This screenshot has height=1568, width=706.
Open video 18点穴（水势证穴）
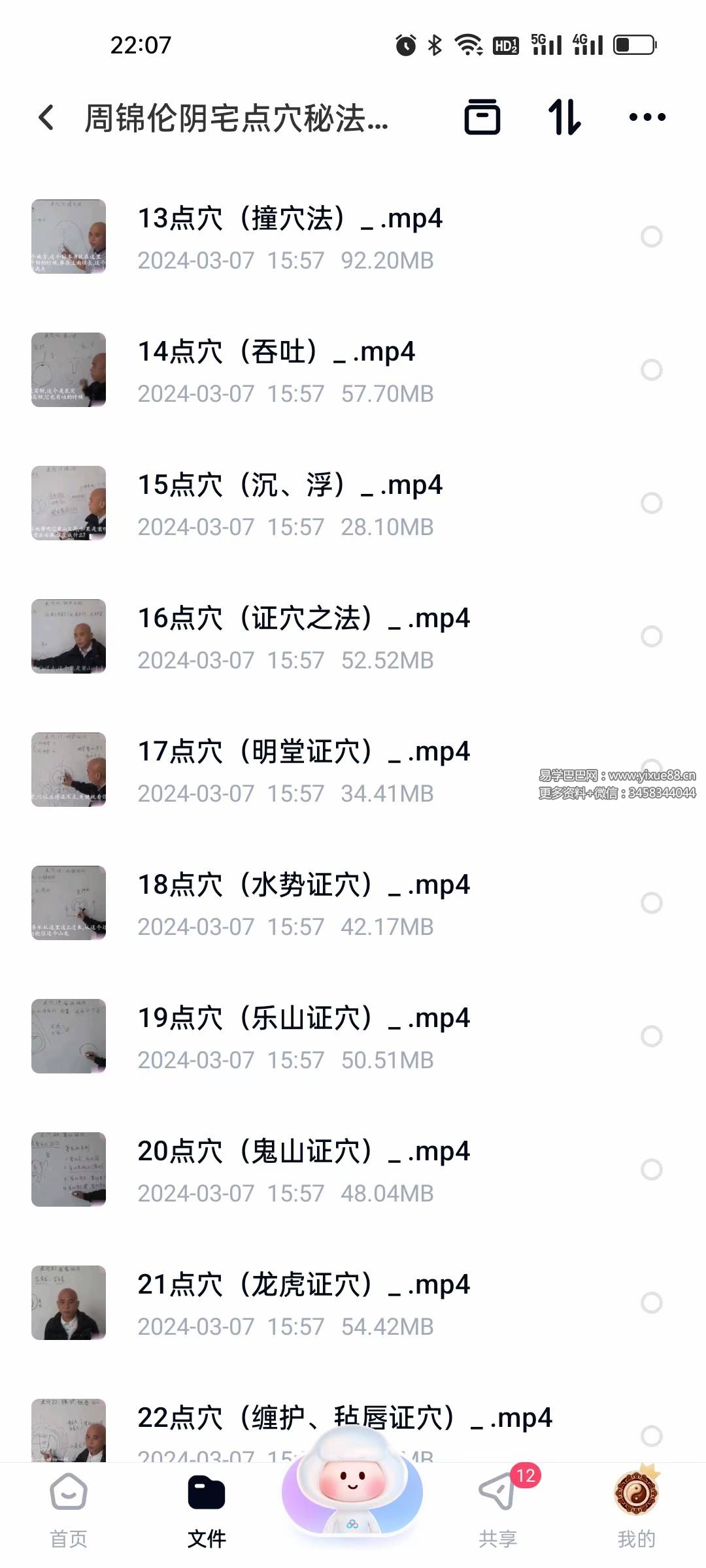(x=303, y=885)
